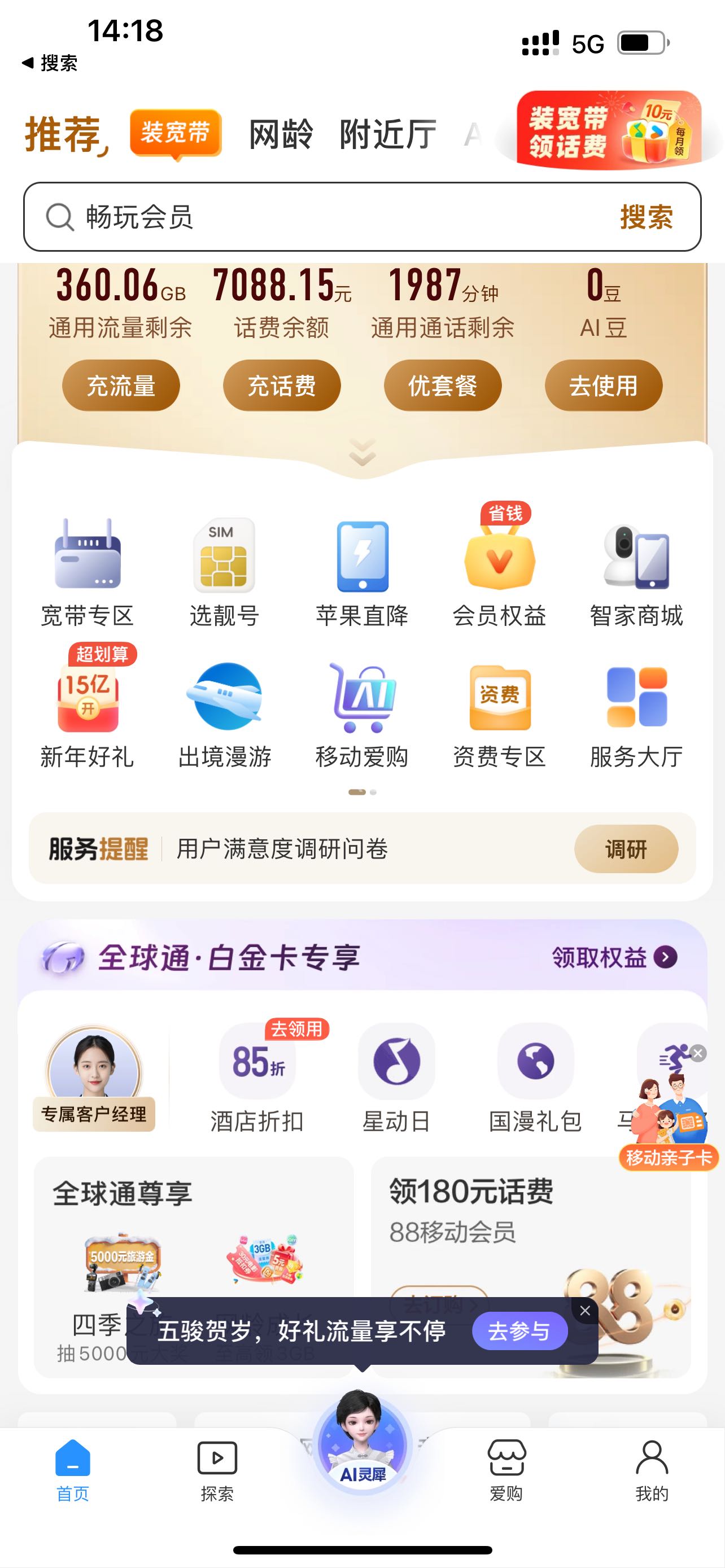
Task: Open 出境漫游 roaming service
Action: click(225, 713)
